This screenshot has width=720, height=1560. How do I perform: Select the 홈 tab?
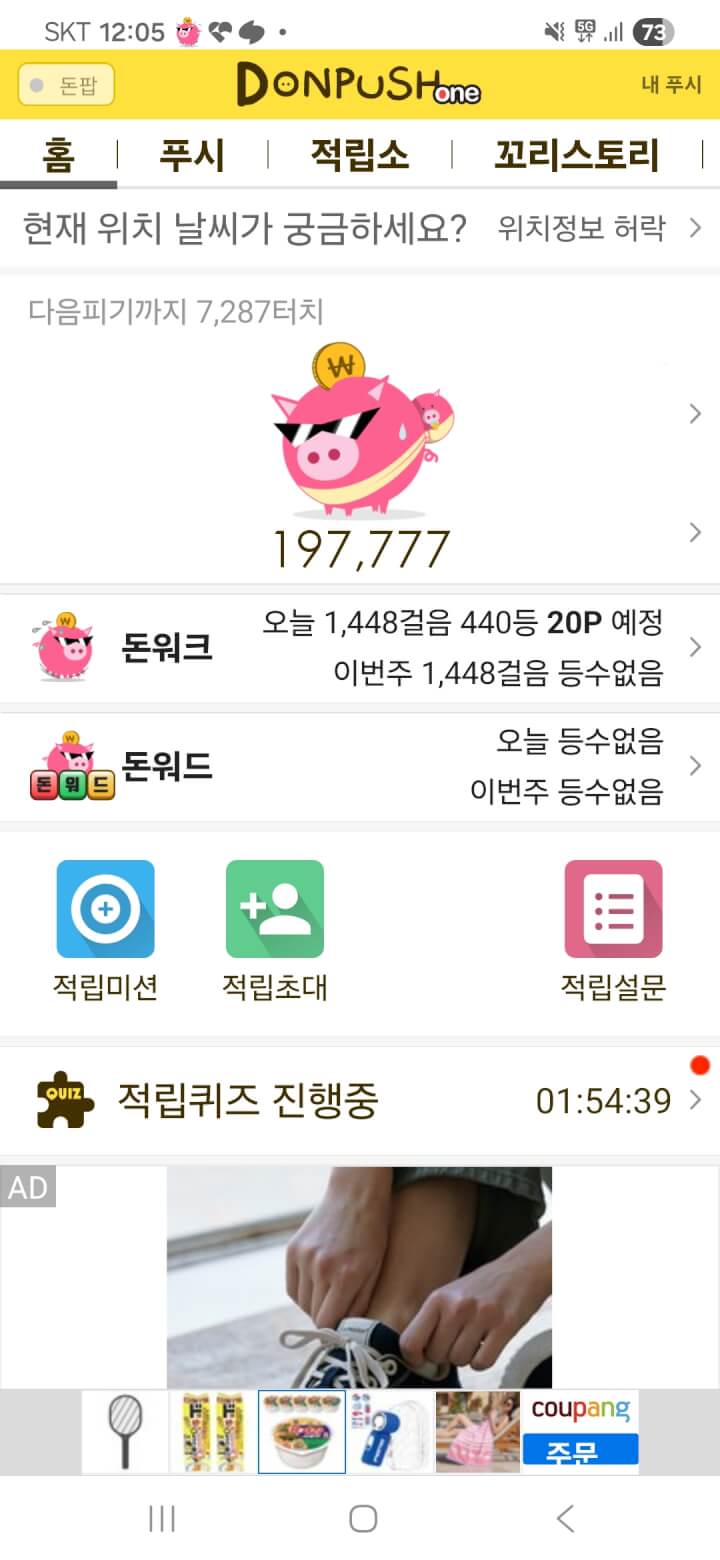tap(58, 156)
